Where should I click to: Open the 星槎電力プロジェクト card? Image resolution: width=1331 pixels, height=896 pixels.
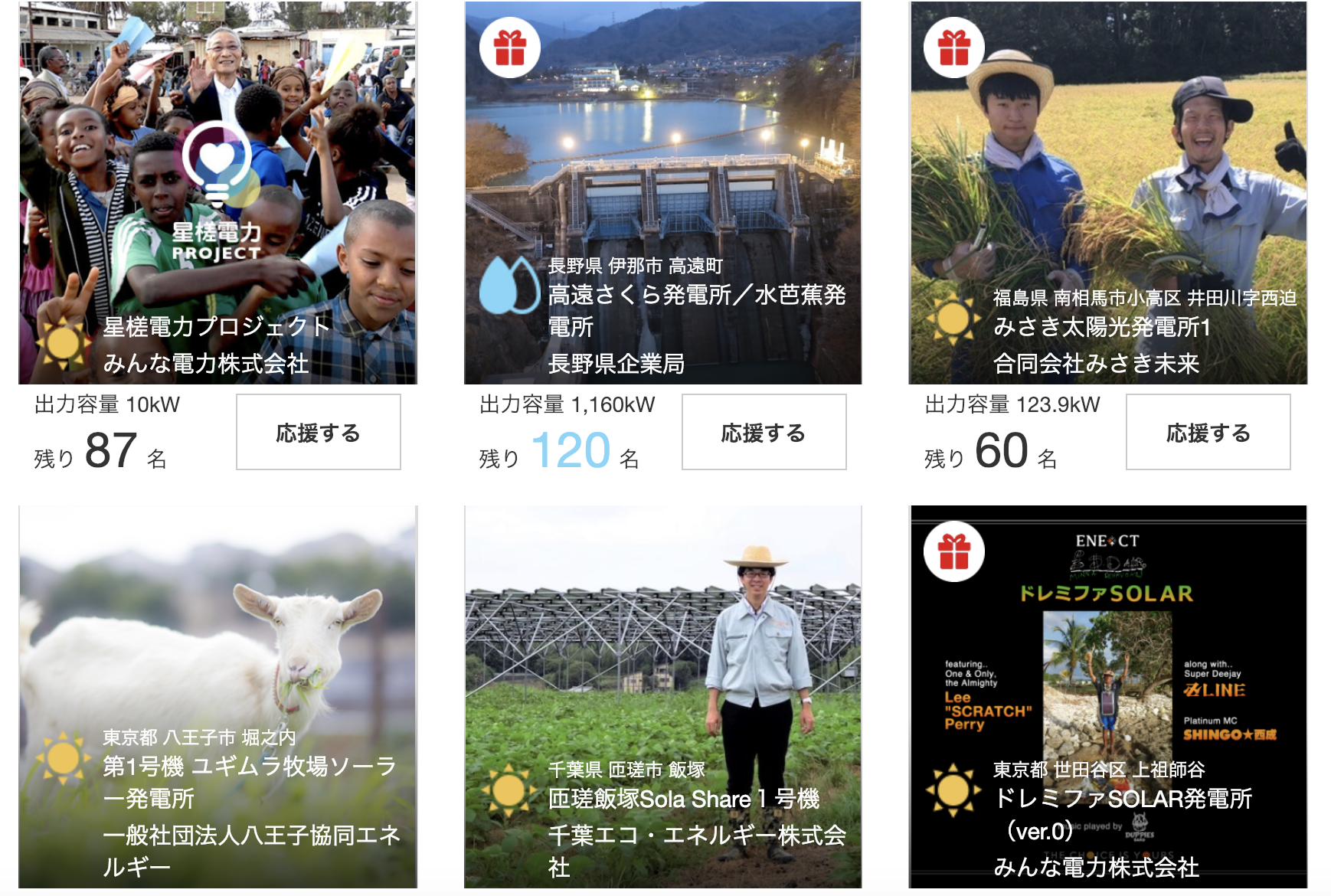pos(217,193)
